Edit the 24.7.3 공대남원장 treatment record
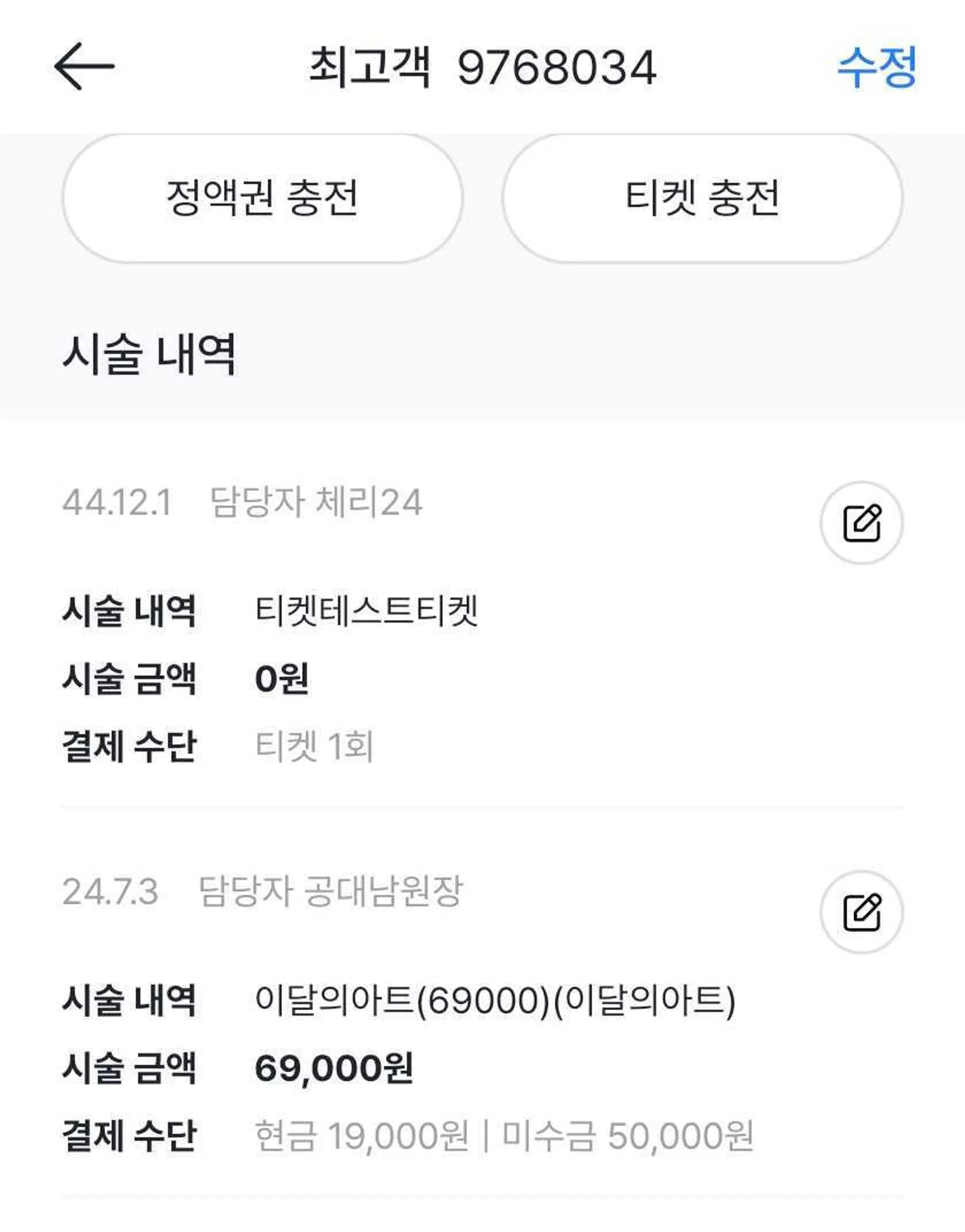965x1232 pixels. (x=861, y=912)
